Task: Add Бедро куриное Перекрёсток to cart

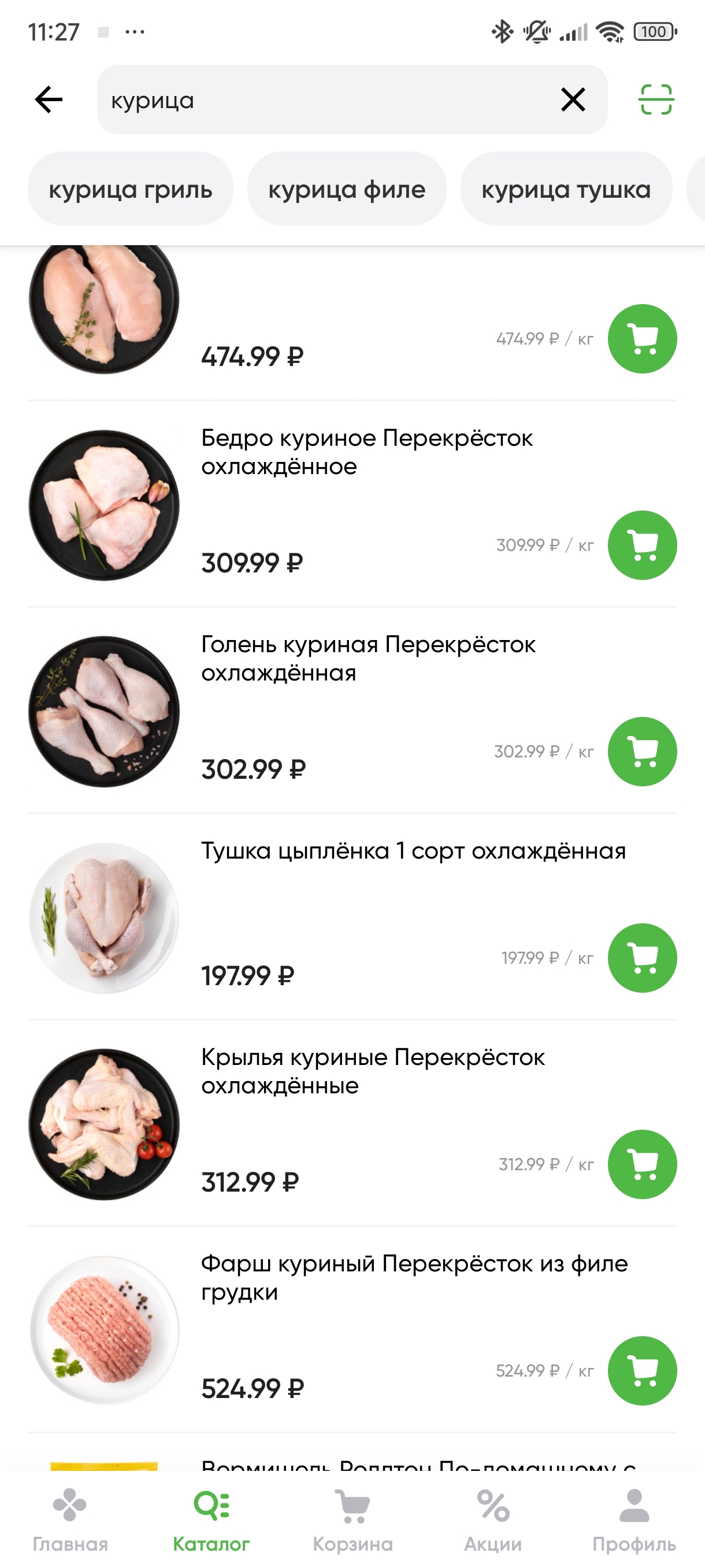Action: click(x=643, y=545)
